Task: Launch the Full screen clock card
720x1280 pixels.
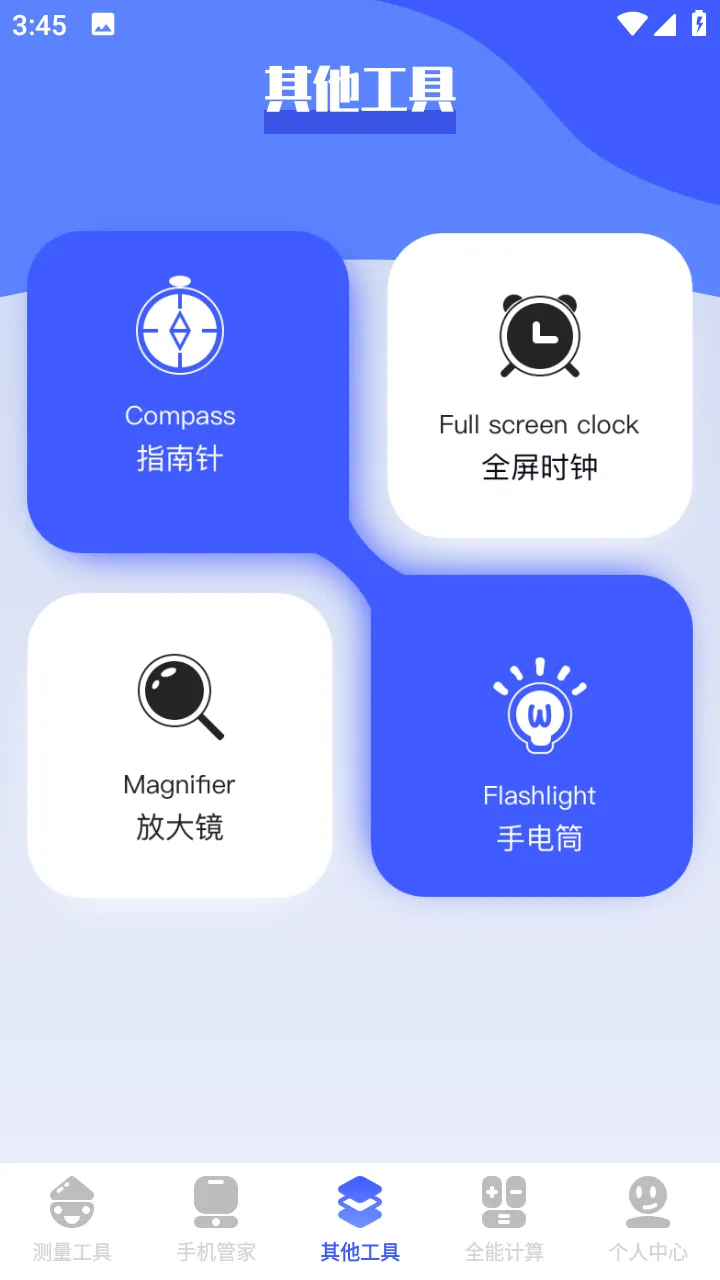Action: 539,385
